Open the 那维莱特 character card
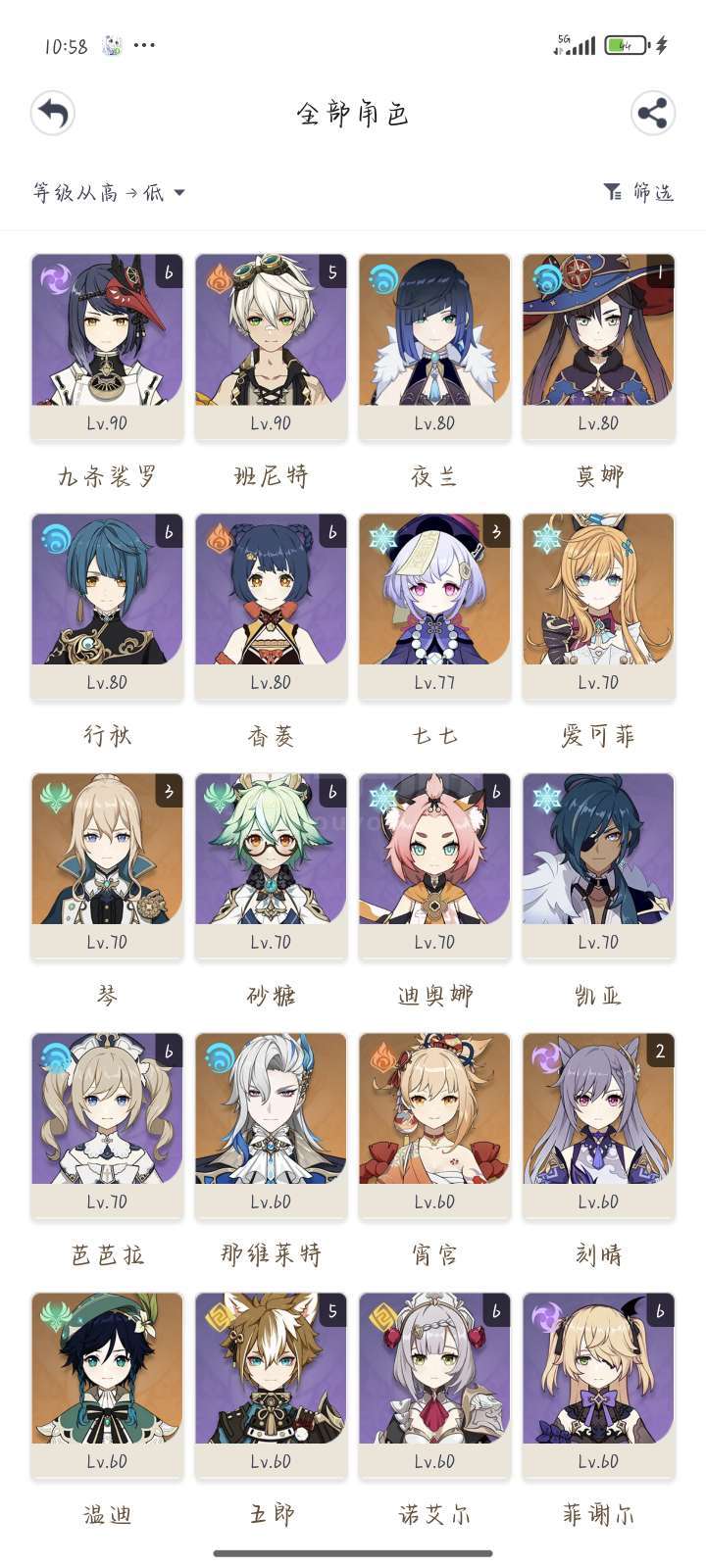This screenshot has width=706, height=1568. click(271, 1124)
